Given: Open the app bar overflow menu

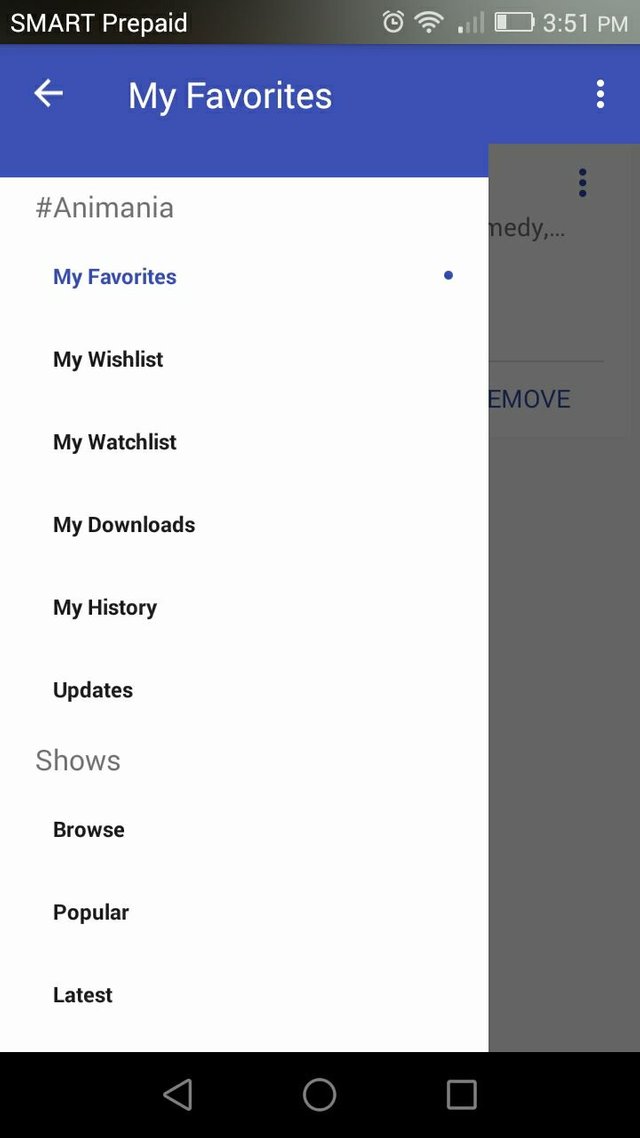Looking at the screenshot, I should 600,94.
